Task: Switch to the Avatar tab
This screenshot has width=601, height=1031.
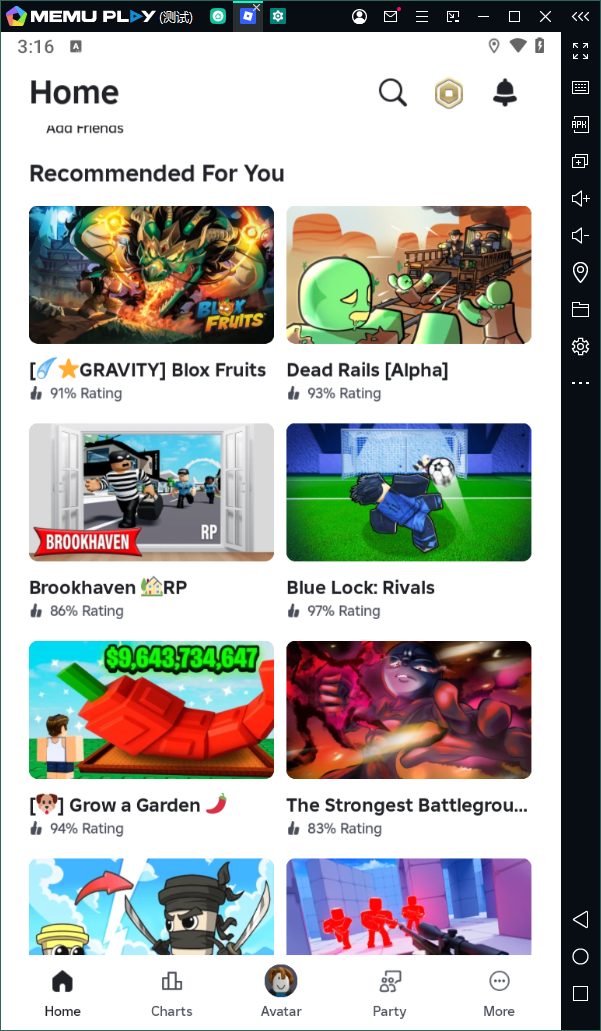Action: click(281, 993)
